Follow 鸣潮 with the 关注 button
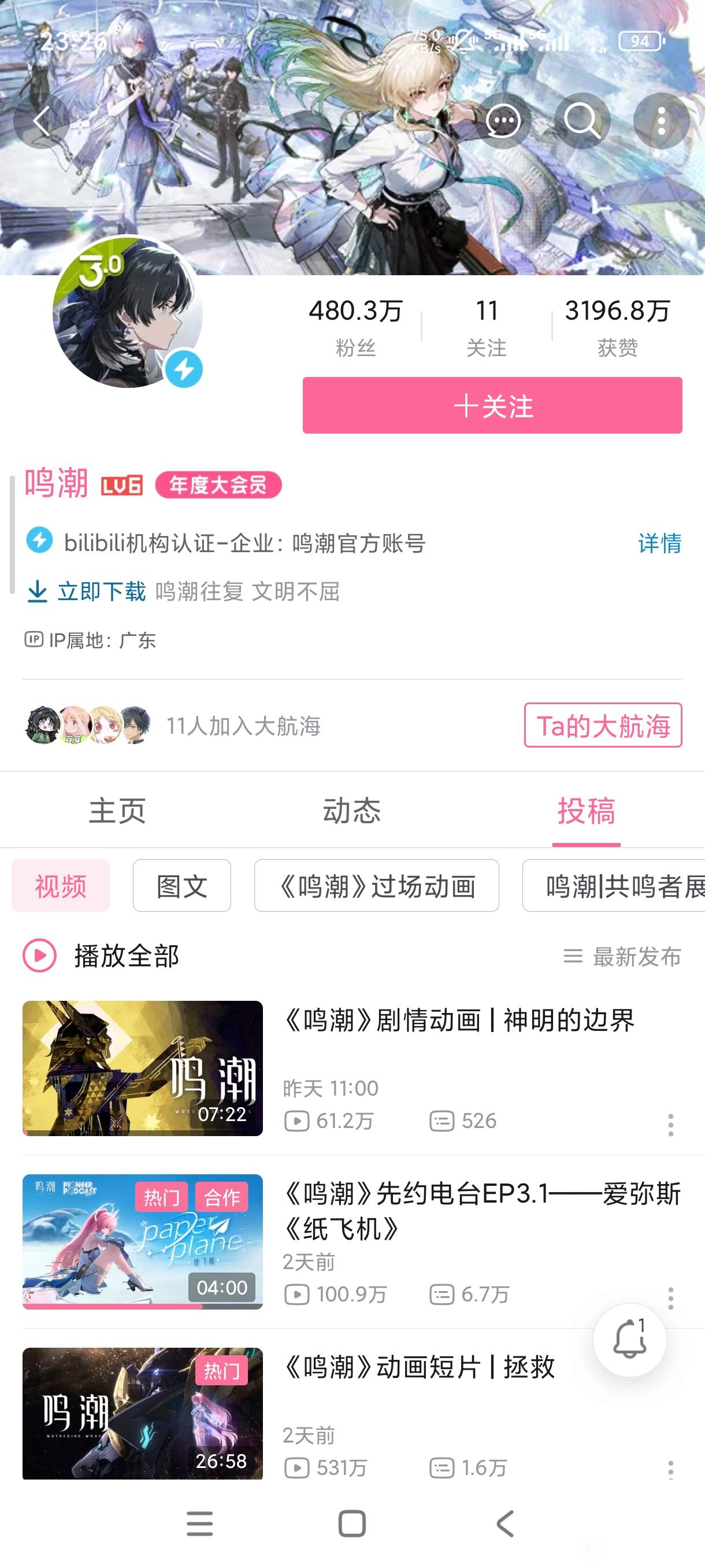The width and height of the screenshot is (705, 1568). tap(492, 405)
